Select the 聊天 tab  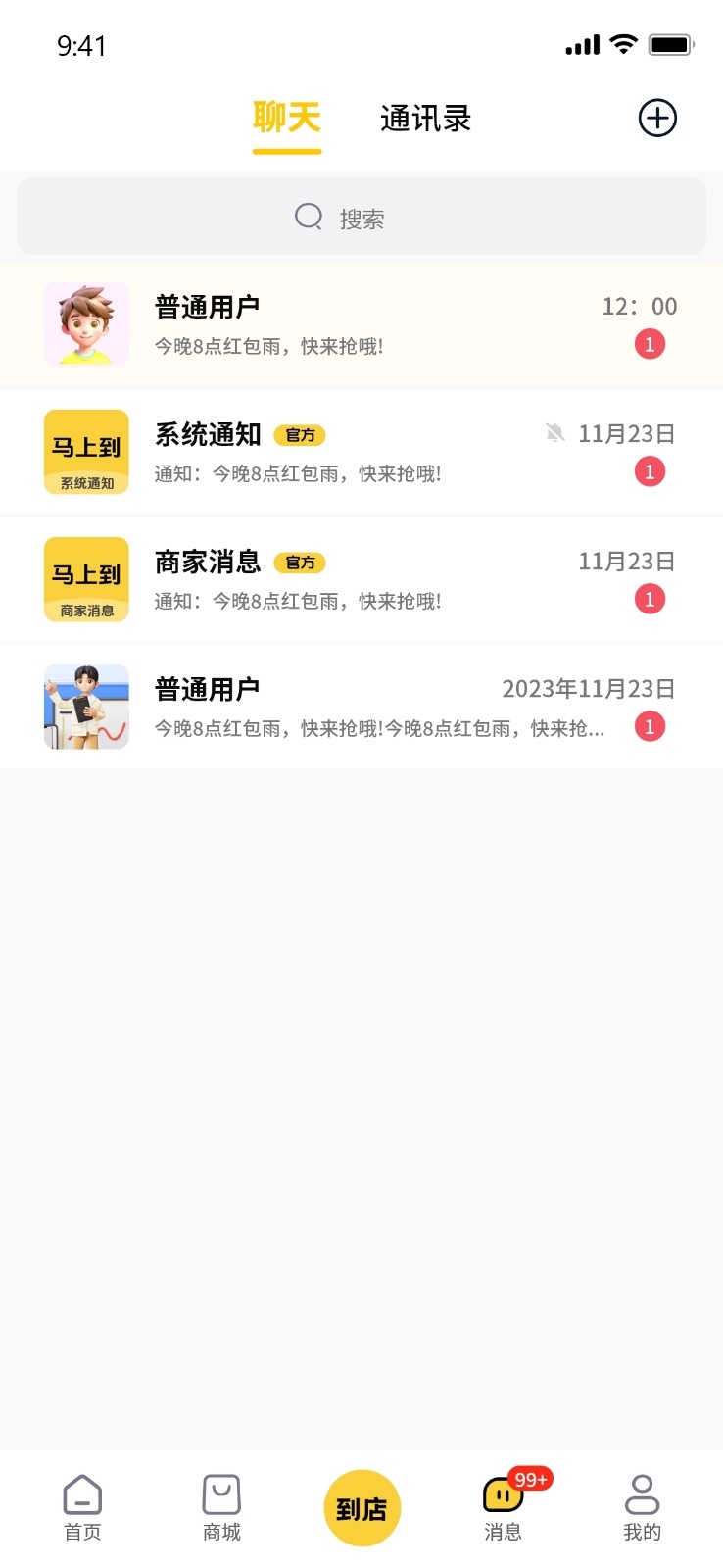(287, 119)
